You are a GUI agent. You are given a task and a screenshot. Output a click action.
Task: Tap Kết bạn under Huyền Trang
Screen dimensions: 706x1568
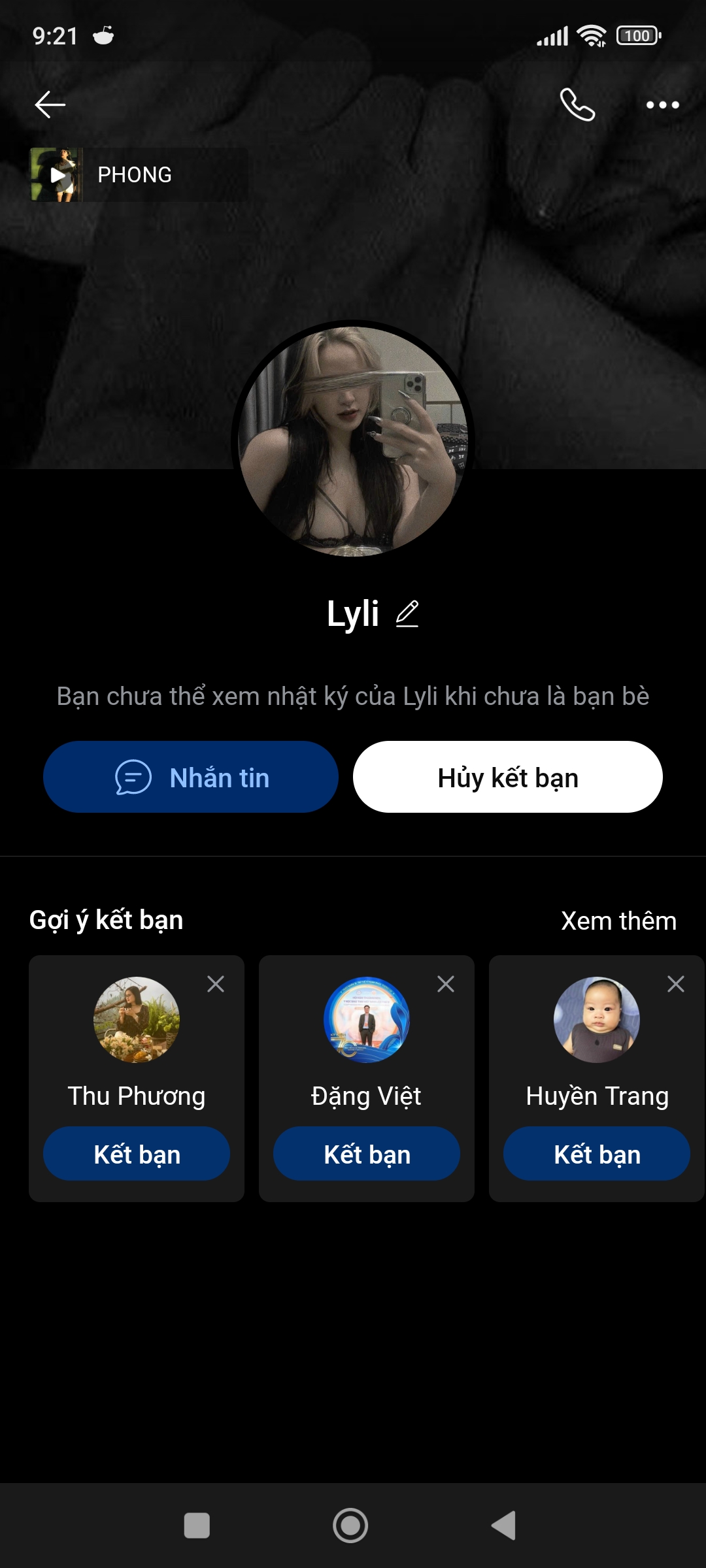[597, 1154]
